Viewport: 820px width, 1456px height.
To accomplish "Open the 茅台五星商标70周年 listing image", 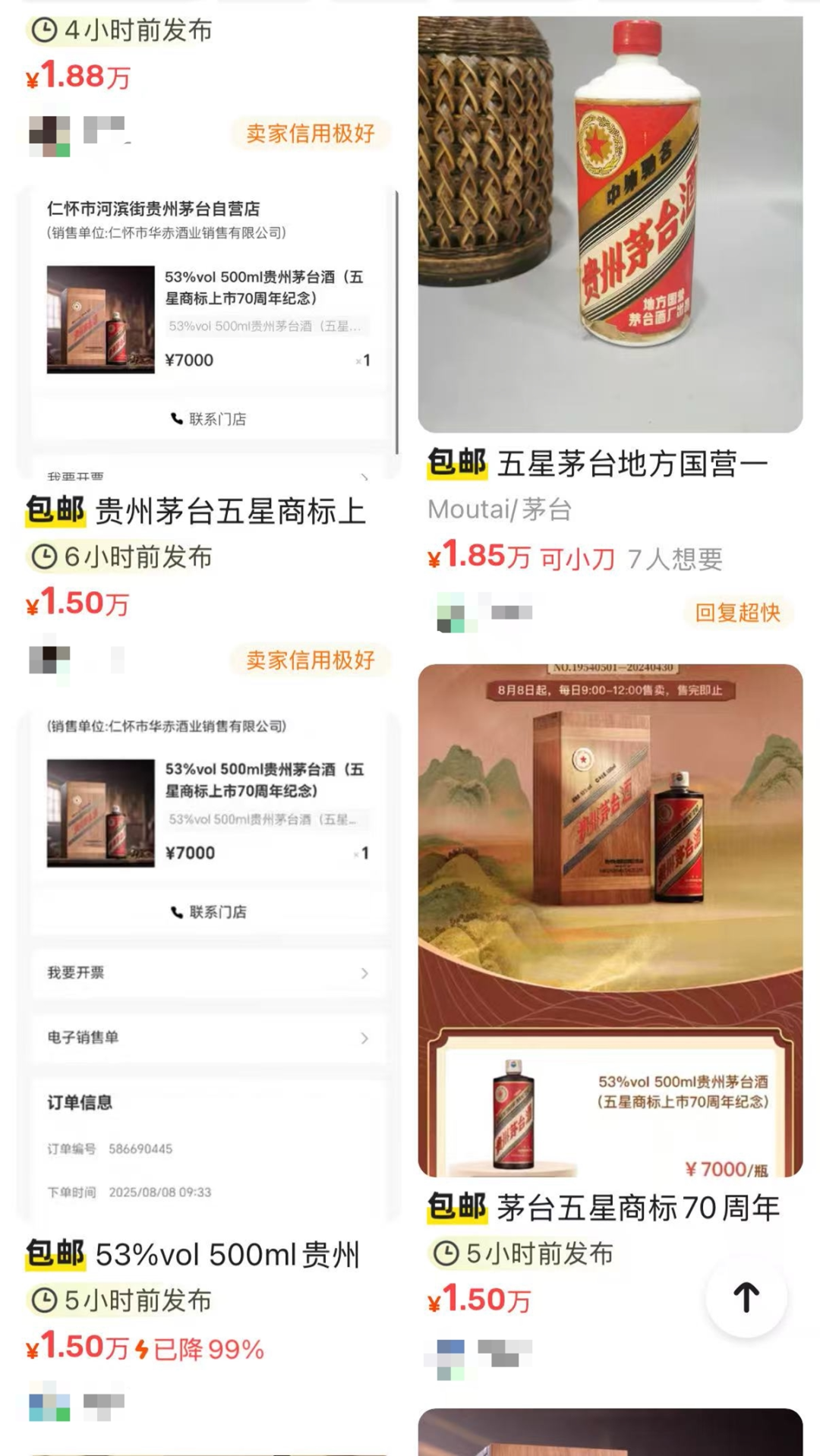I will [610, 920].
